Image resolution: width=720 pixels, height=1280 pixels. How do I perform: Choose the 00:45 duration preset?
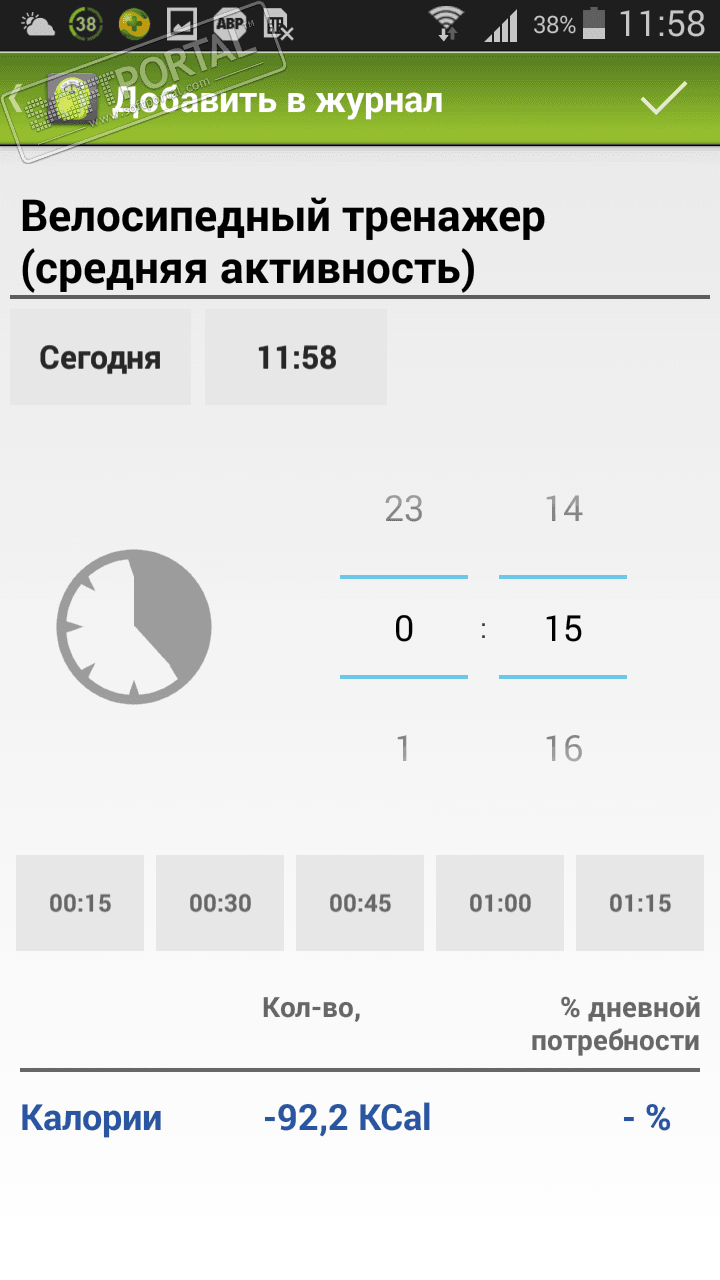[360, 903]
